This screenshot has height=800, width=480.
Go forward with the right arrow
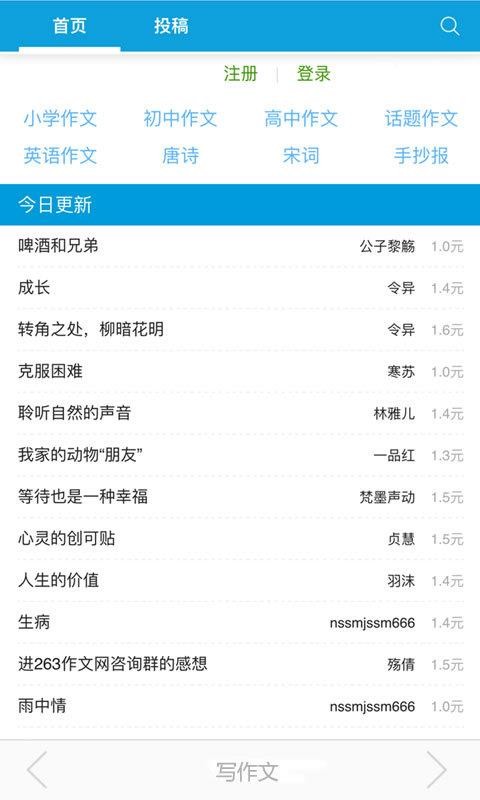tap(437, 770)
